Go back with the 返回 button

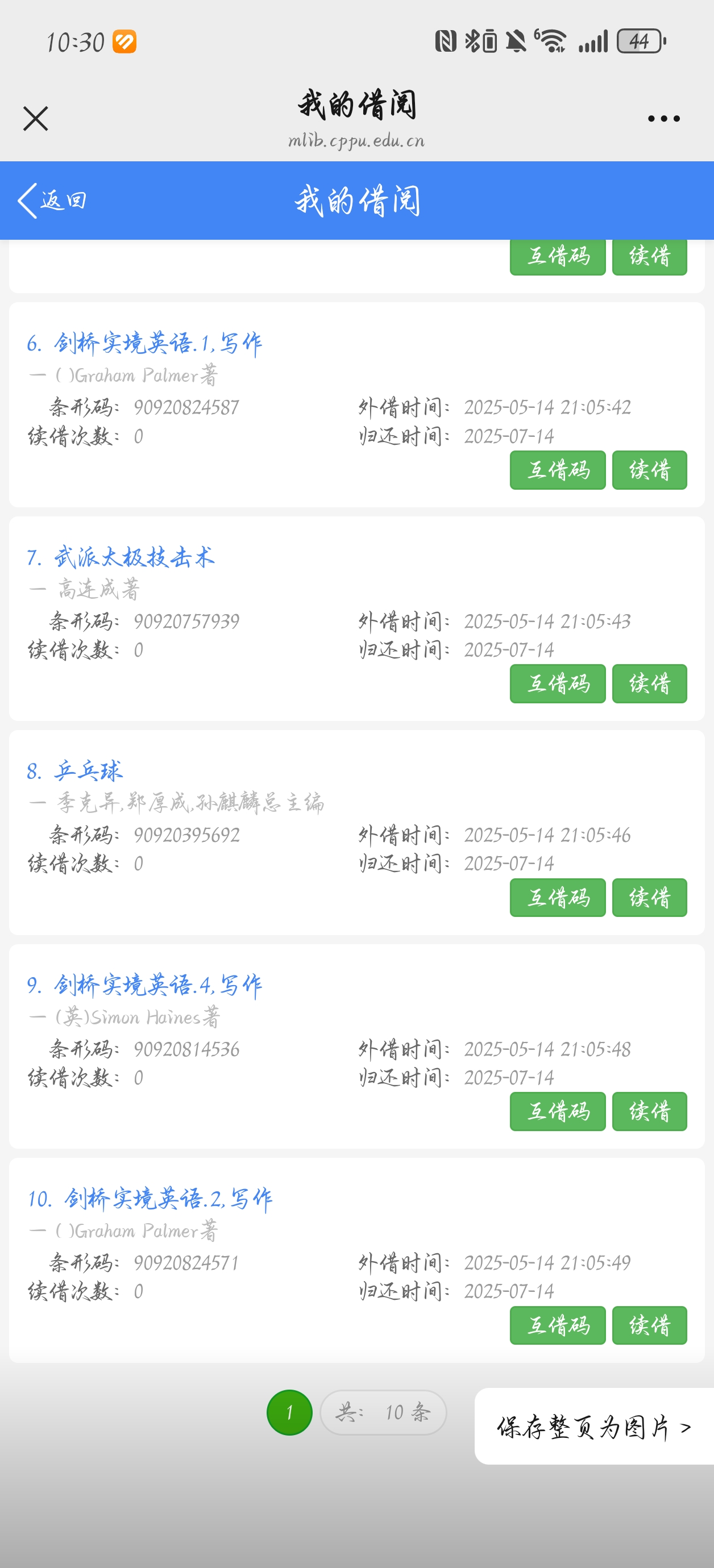52,200
